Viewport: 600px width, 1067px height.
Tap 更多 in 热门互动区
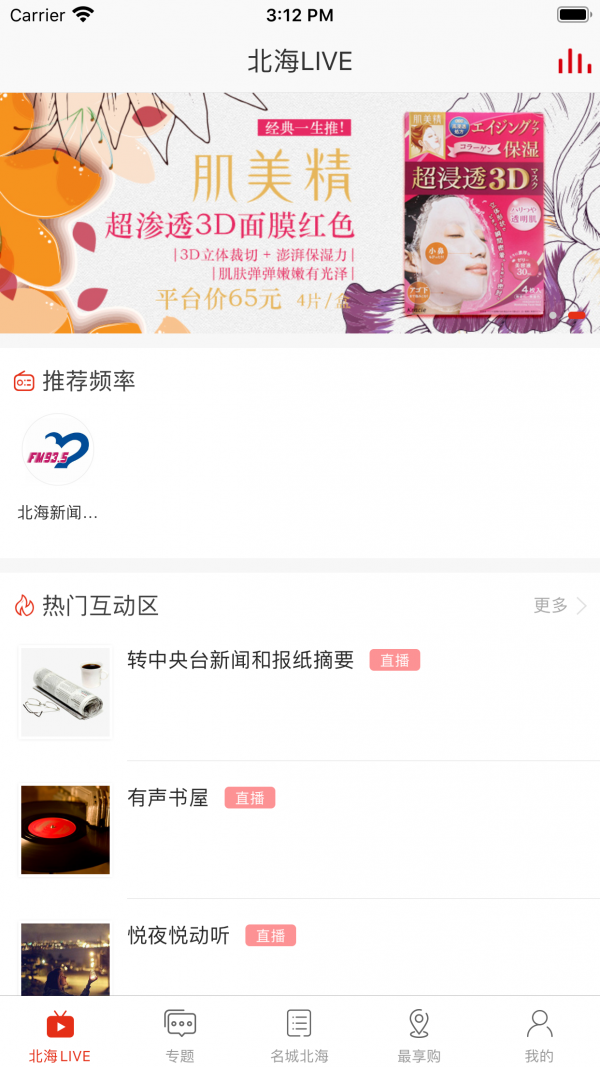tap(559, 605)
